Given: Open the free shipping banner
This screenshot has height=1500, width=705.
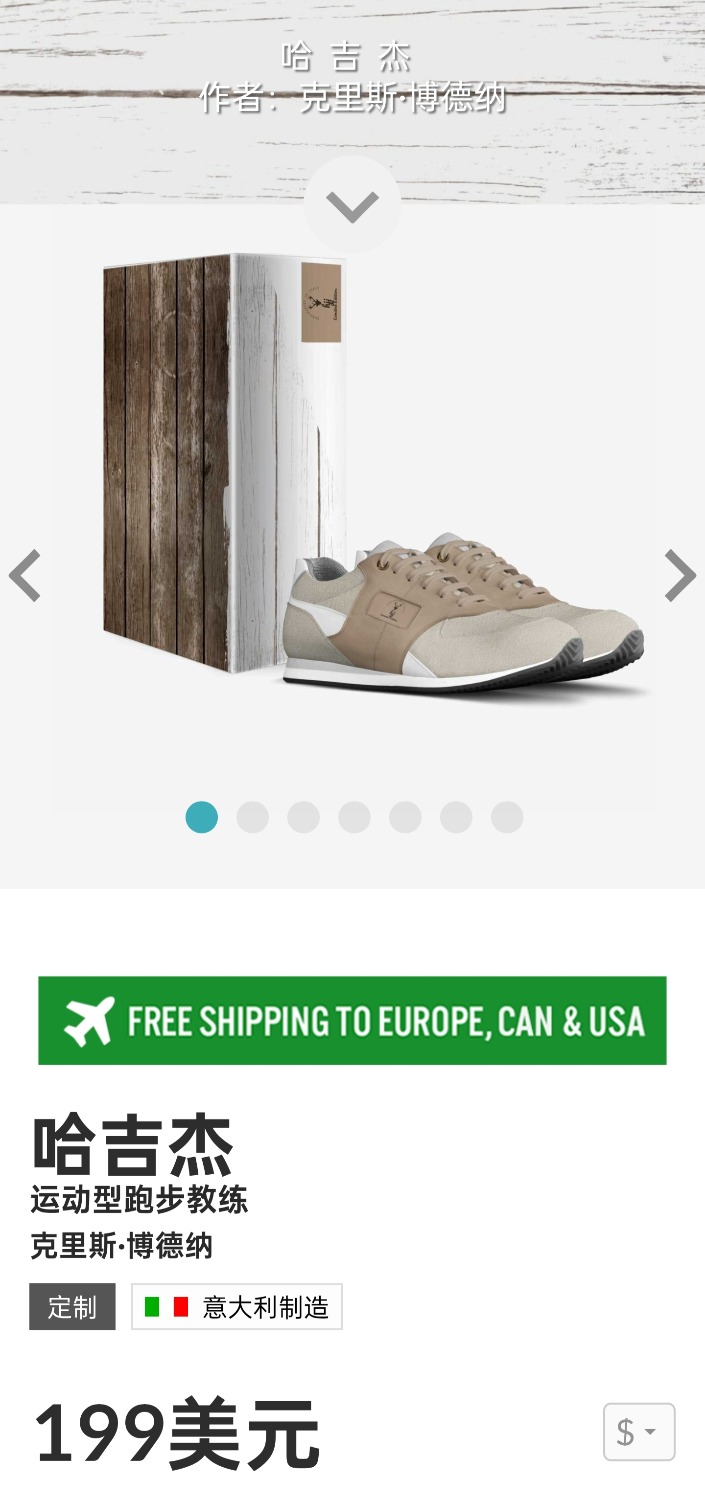Looking at the screenshot, I should (x=352, y=1020).
